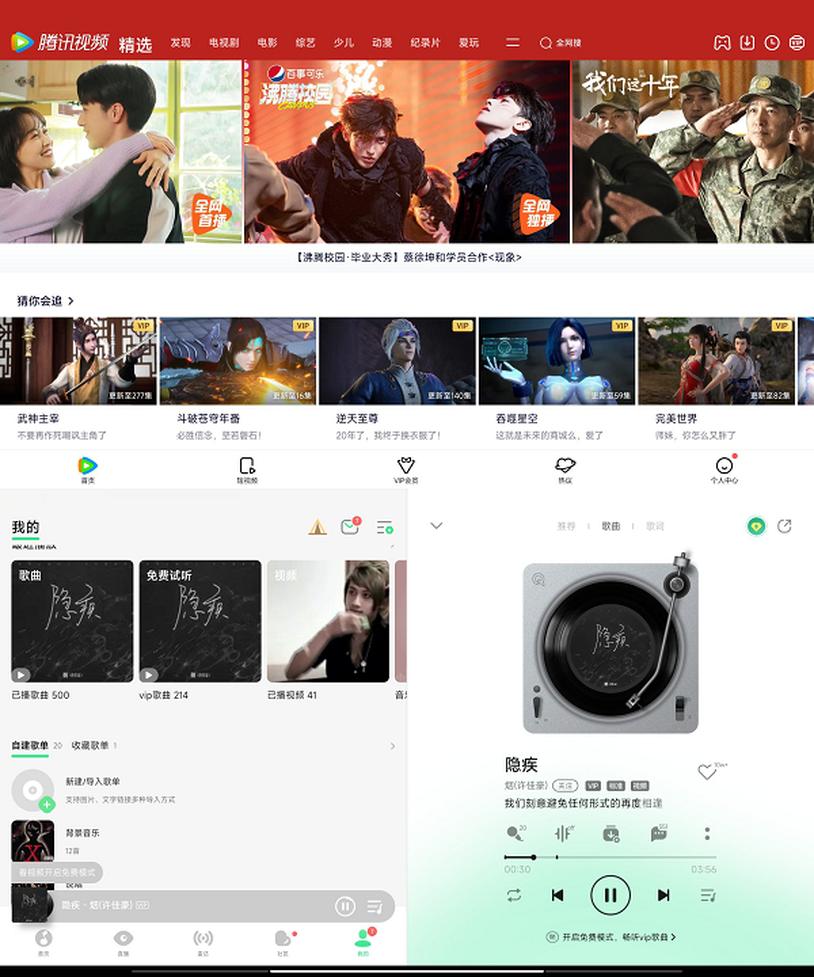This screenshot has width=814, height=977.
Task: Enable repeat mode in the music player
Action: click(514, 895)
